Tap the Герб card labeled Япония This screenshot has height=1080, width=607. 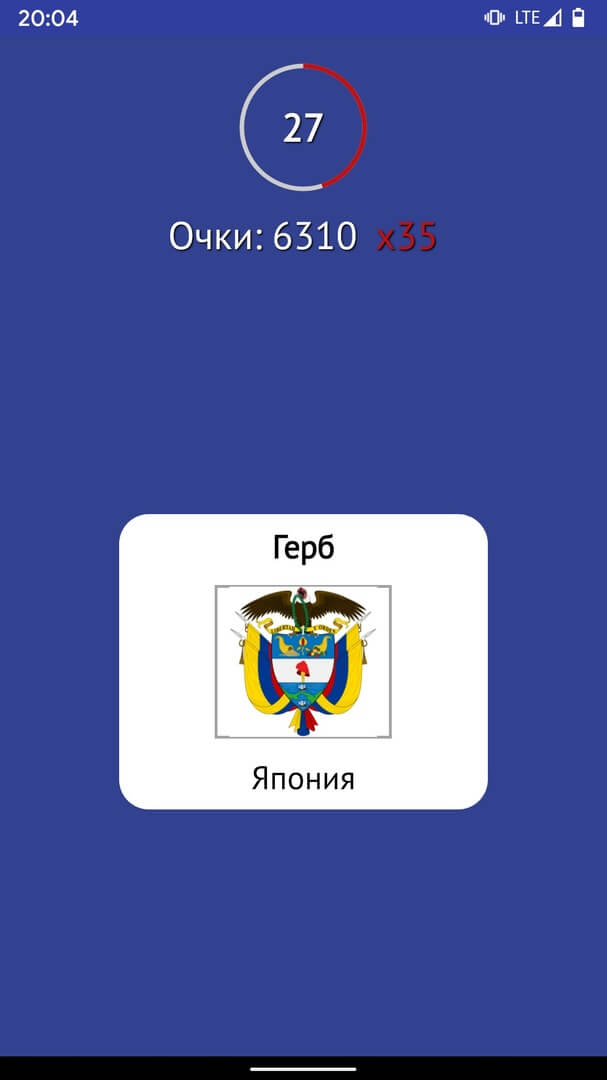(303, 661)
